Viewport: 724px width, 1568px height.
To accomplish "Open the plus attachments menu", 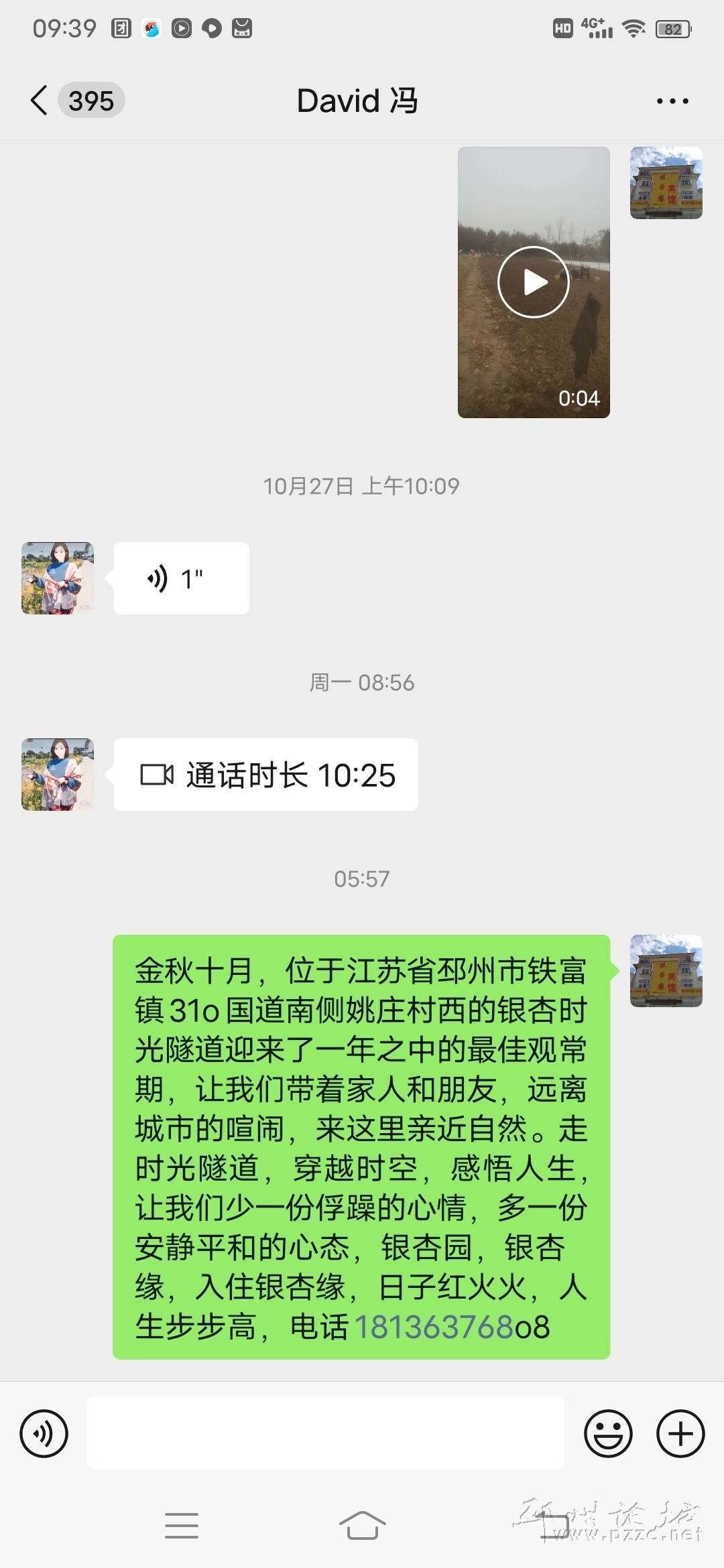I will point(680,1433).
